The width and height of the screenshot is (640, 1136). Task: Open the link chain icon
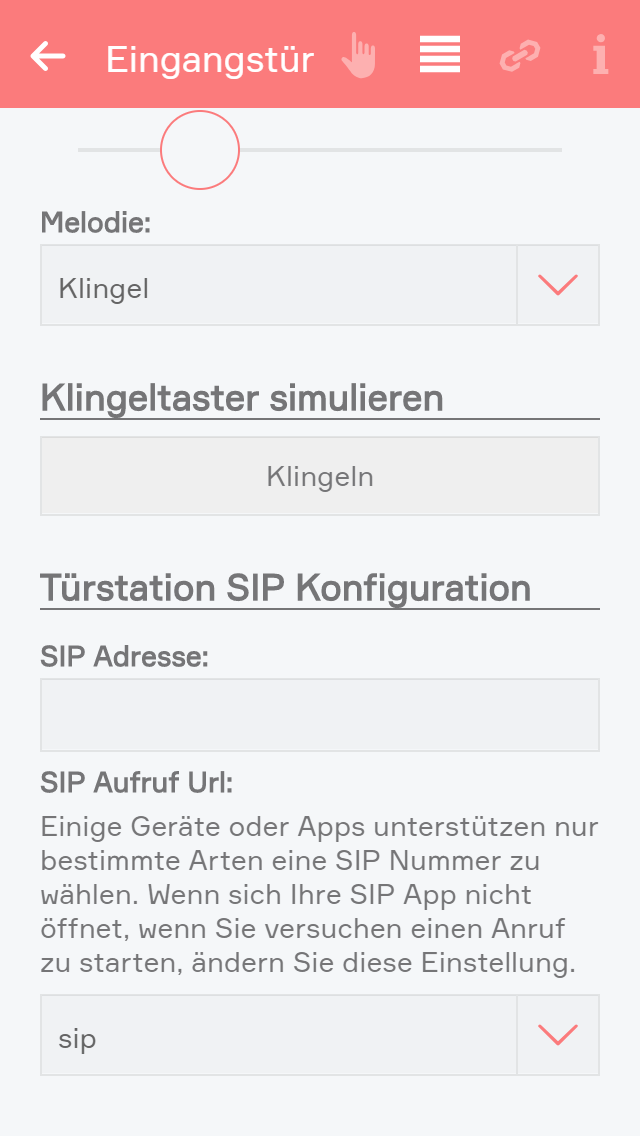pos(520,56)
